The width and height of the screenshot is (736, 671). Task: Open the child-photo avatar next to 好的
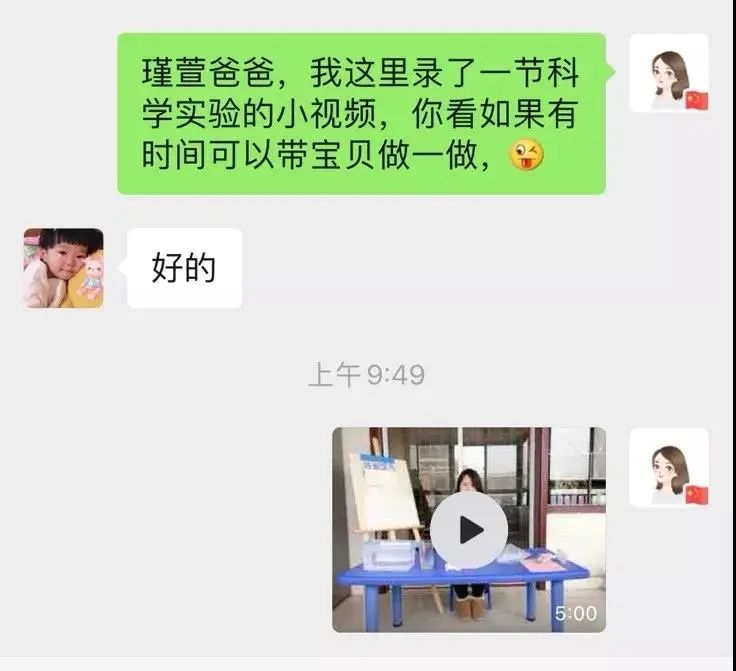coord(64,268)
